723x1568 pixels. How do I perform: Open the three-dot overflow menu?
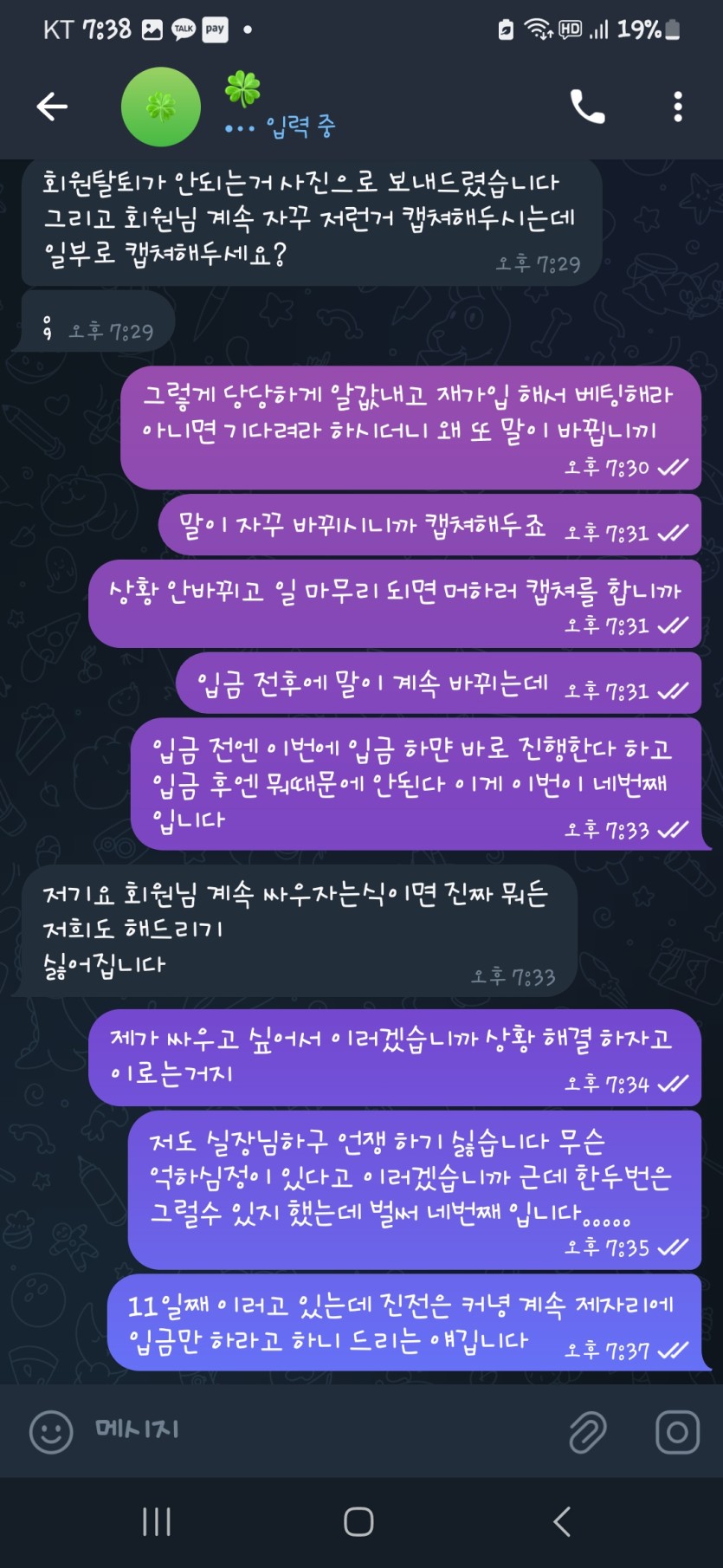(x=677, y=107)
